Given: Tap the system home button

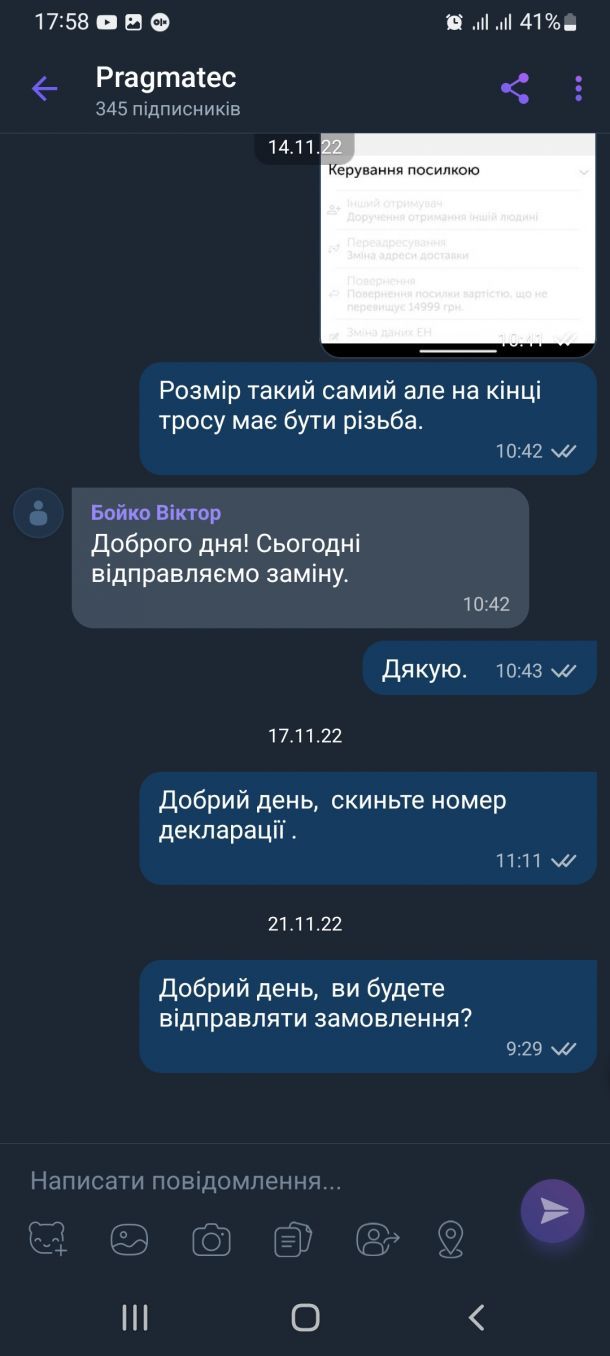Looking at the screenshot, I should point(305,1318).
